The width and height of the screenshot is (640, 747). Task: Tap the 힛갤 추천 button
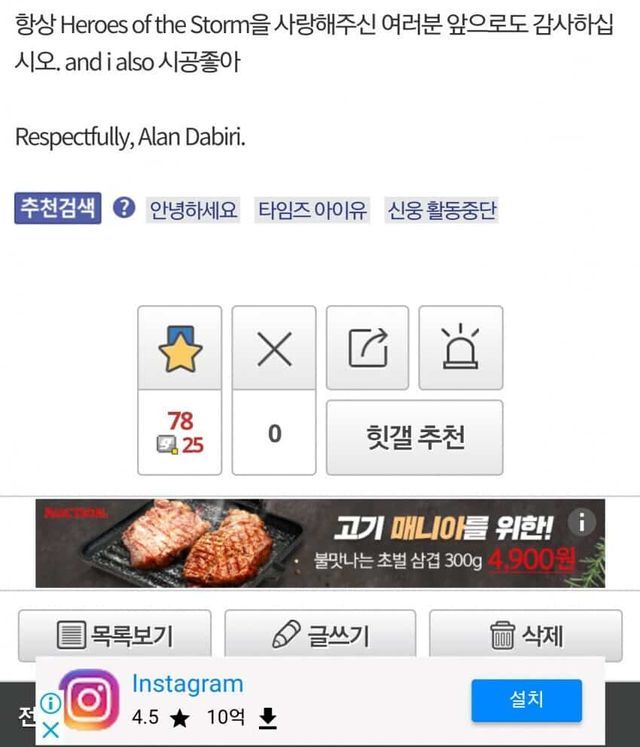click(414, 437)
